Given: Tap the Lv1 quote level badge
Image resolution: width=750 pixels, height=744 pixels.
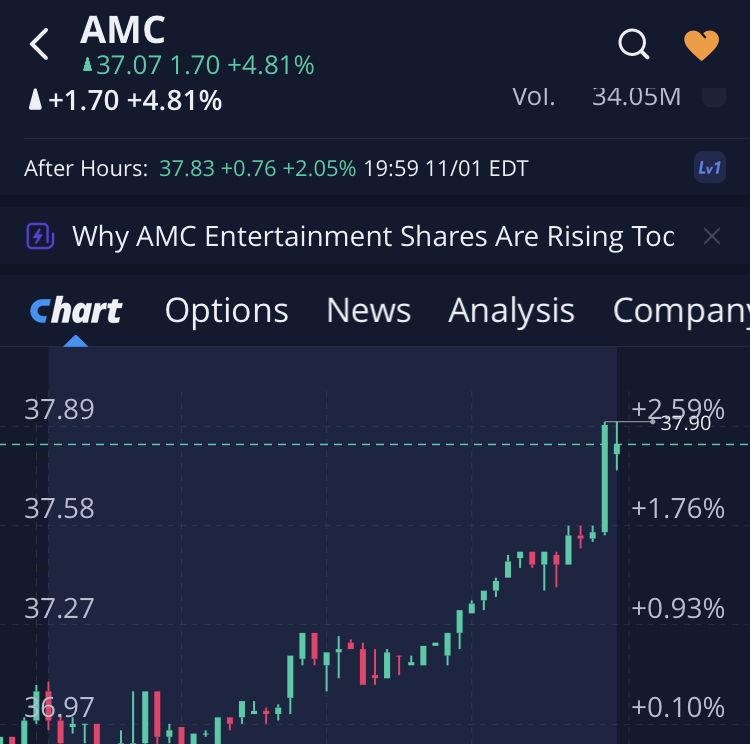Looking at the screenshot, I should (x=709, y=168).
